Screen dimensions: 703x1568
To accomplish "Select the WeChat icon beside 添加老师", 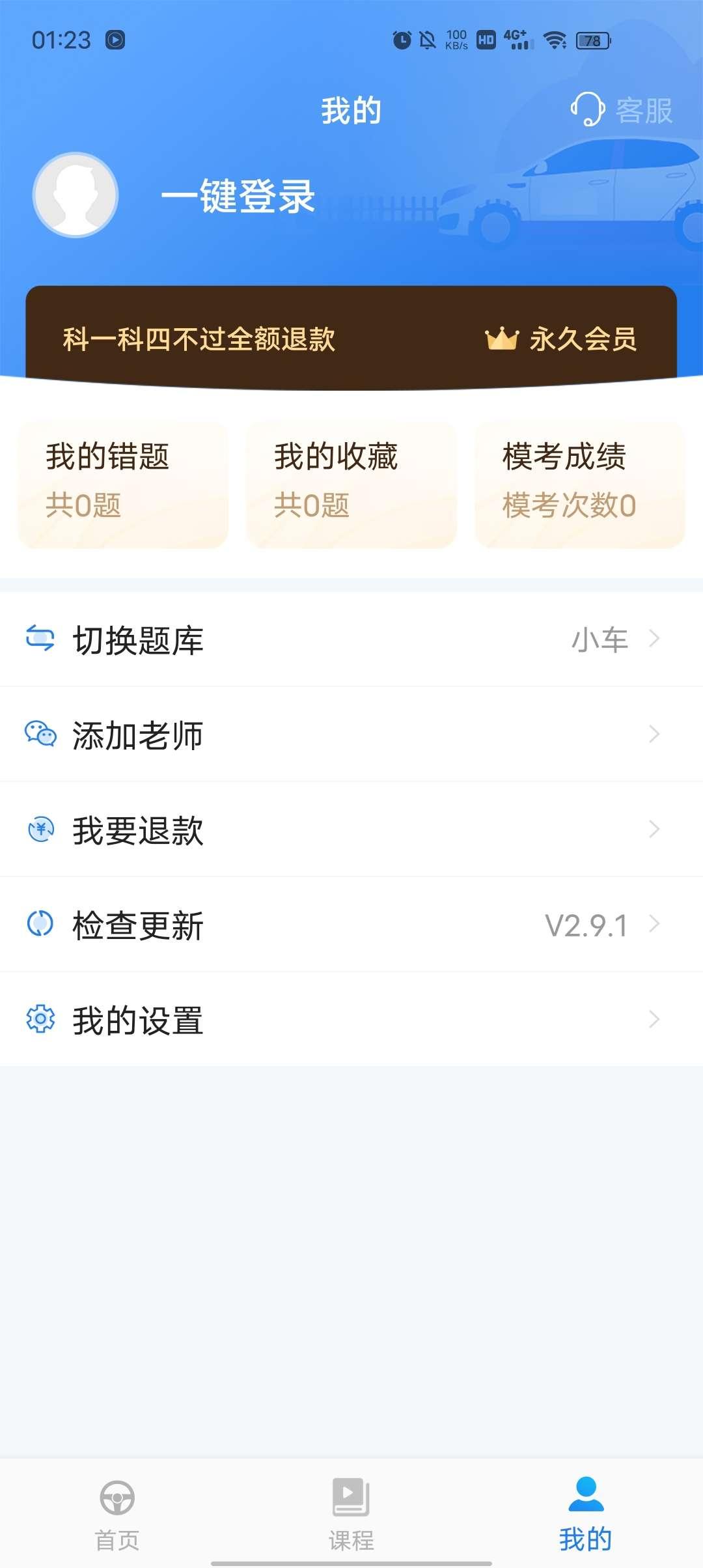I will pos(39,735).
